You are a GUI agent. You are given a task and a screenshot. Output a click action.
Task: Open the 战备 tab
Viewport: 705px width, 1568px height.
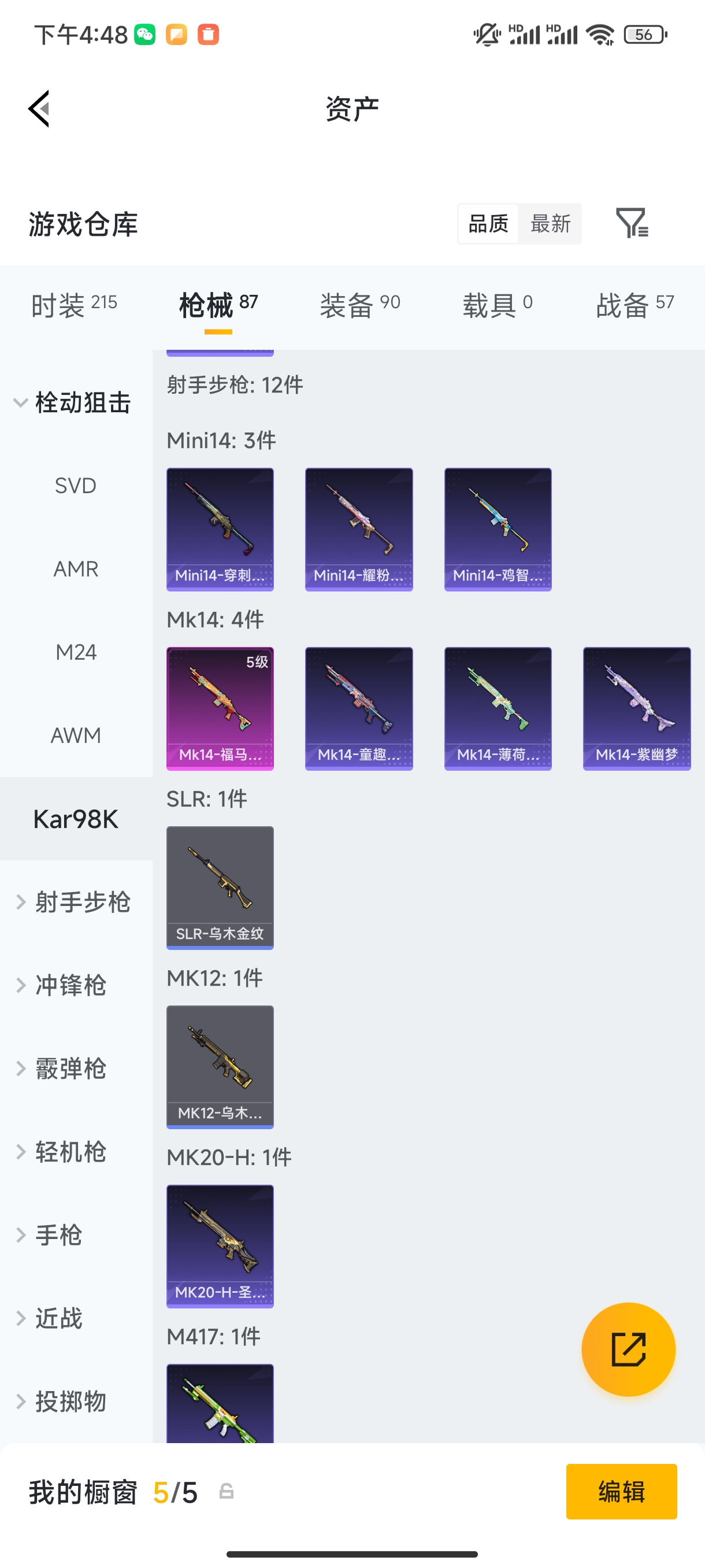(634, 304)
